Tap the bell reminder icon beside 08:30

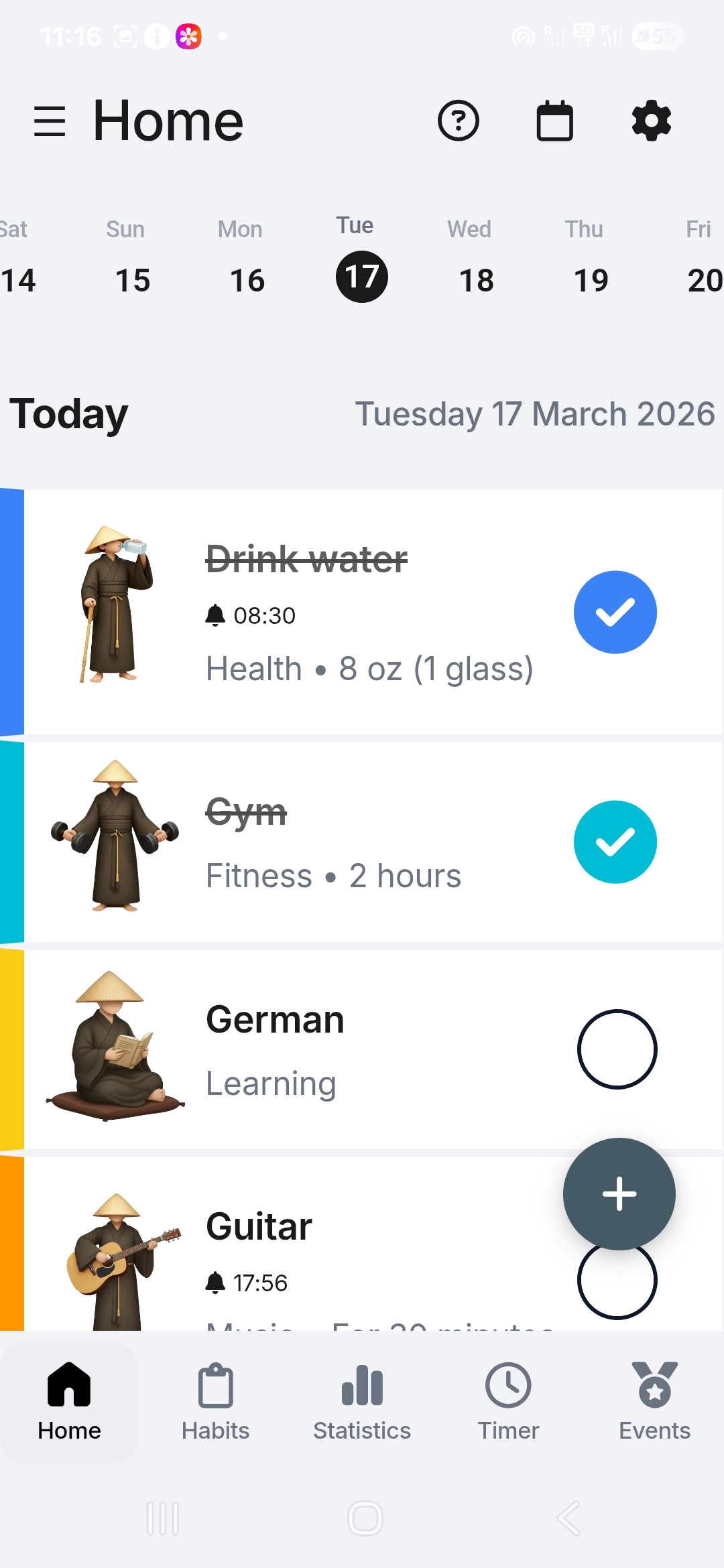(x=215, y=614)
